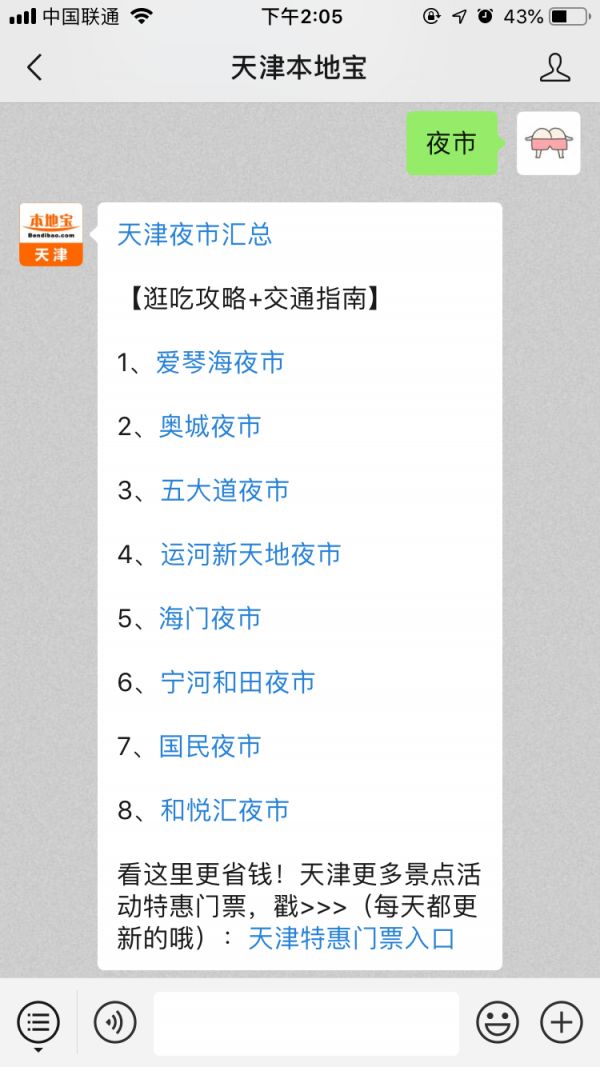This screenshot has width=600, height=1067.
Task: Open the 天津夜市汇总 link
Action: 194,235
